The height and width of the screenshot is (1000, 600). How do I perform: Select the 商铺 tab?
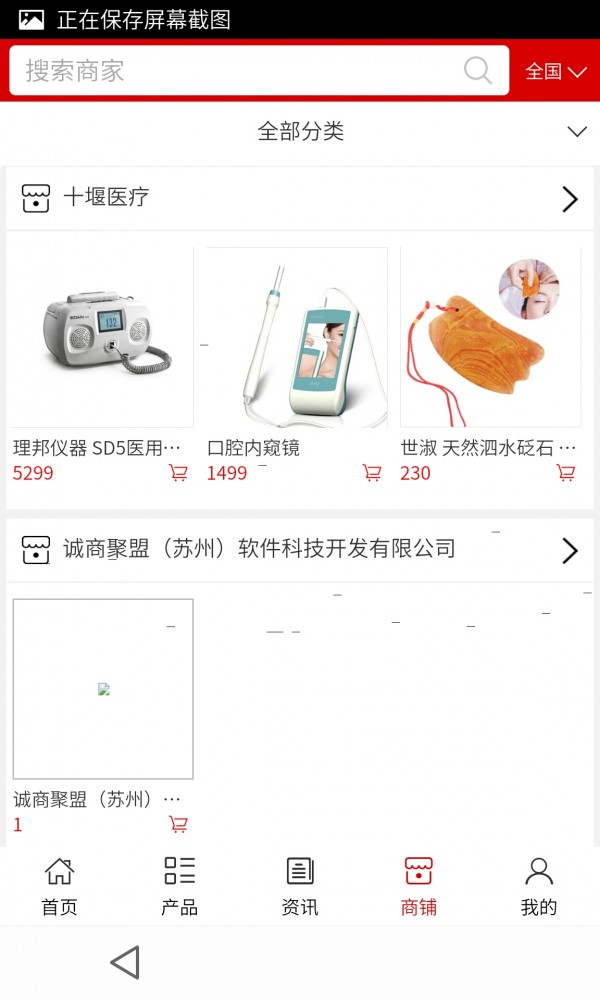coord(419,886)
